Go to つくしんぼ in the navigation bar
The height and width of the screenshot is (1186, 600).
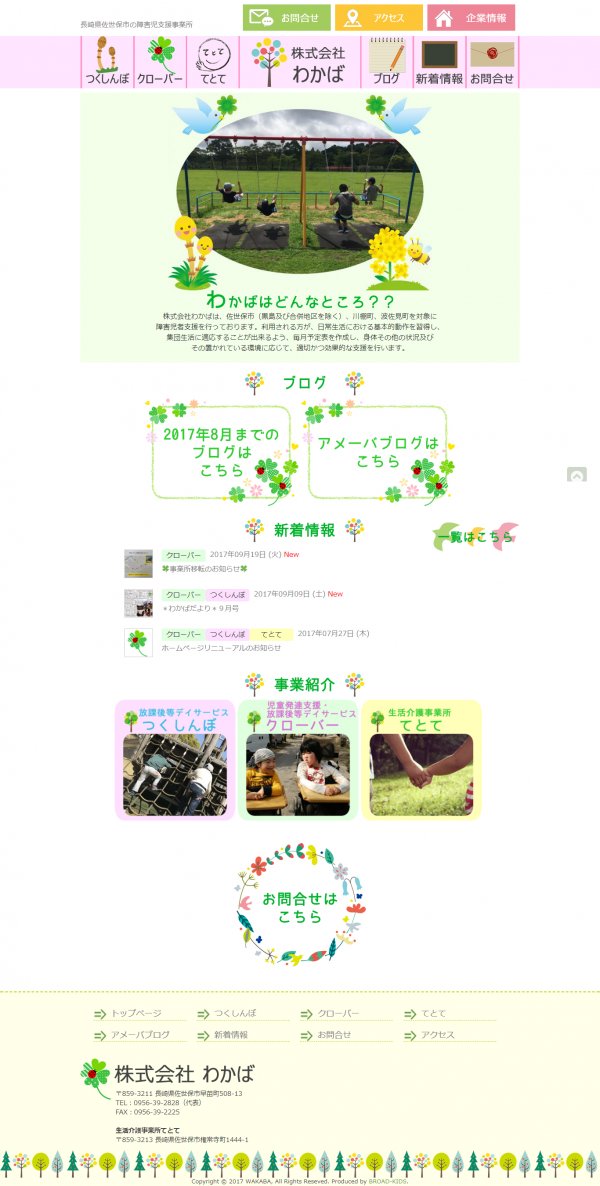(x=107, y=62)
